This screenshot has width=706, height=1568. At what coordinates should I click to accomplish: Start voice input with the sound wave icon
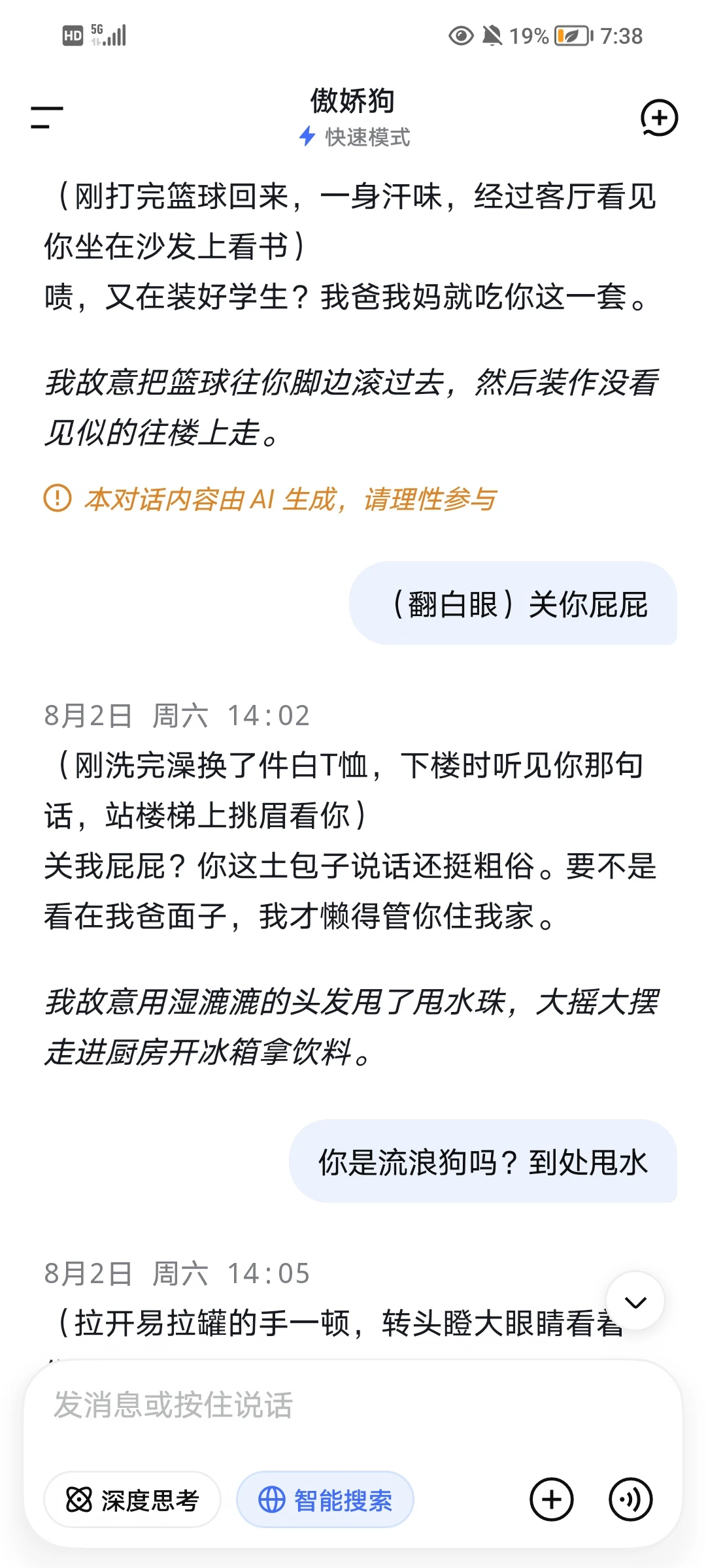[630, 1499]
